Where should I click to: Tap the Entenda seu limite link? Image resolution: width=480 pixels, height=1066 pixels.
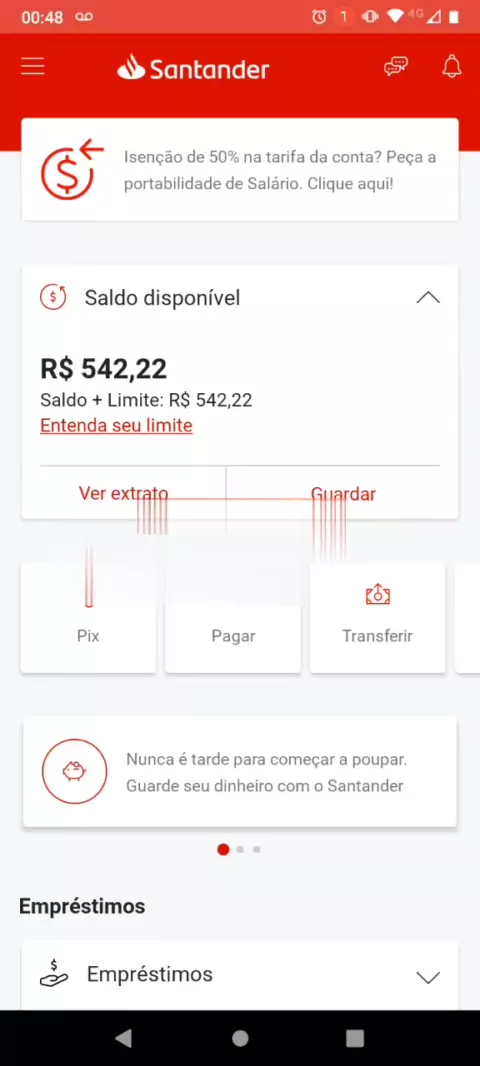[x=116, y=426]
